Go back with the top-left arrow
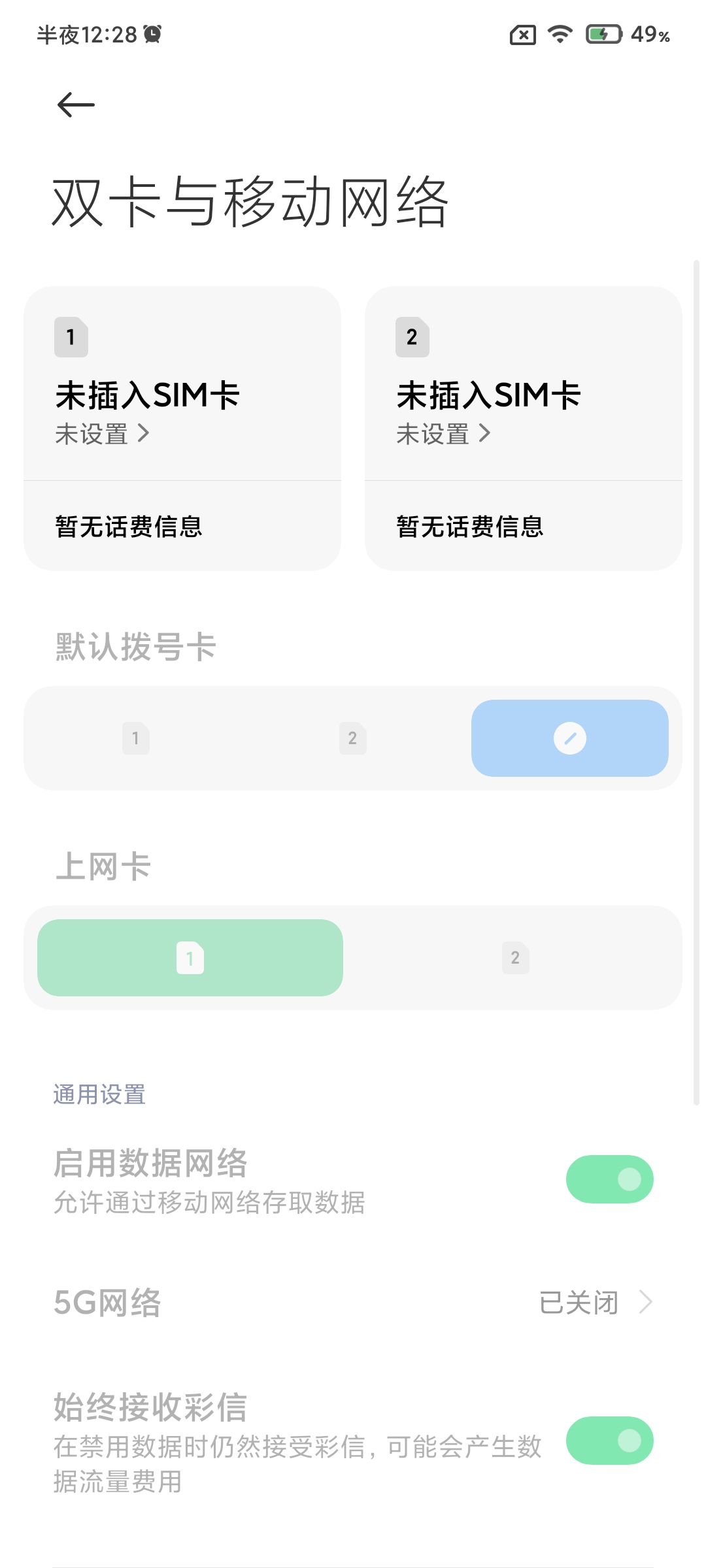Screen dimensions: 706x1568 tap(76, 105)
